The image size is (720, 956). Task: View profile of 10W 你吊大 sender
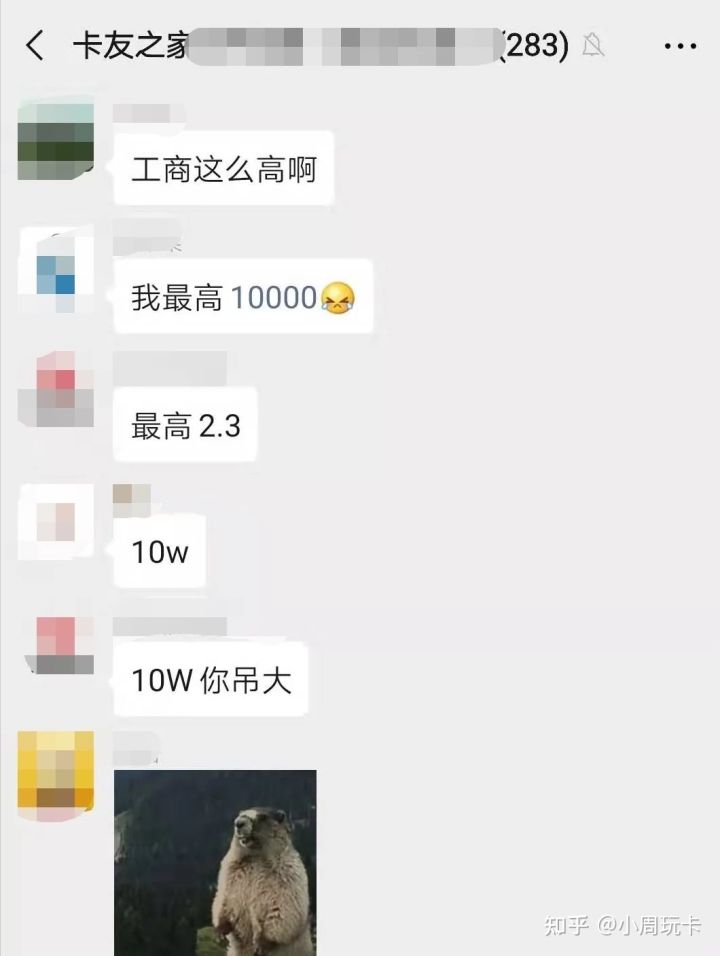click(56, 645)
